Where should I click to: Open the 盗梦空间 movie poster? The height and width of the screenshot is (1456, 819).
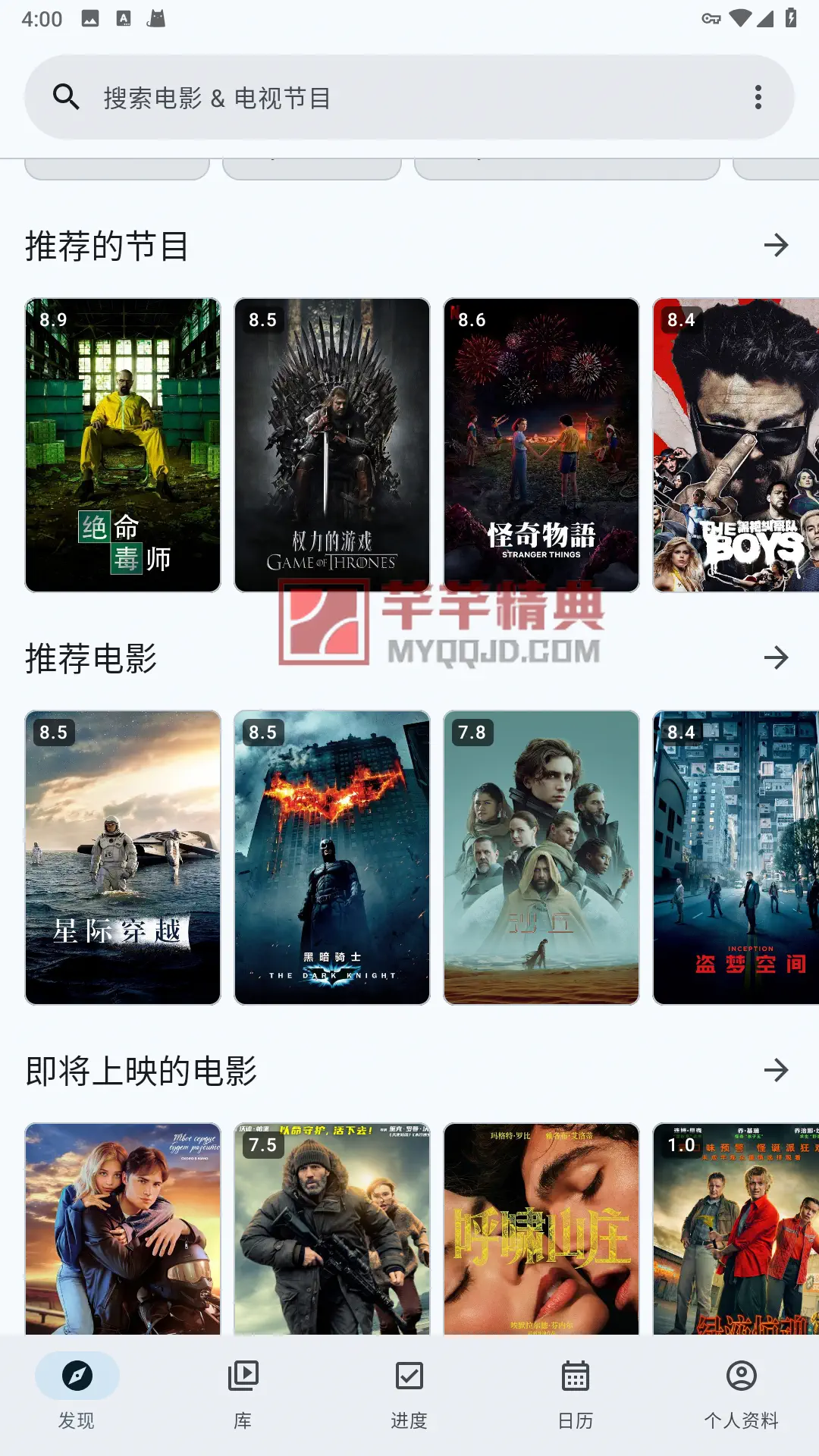tap(736, 858)
